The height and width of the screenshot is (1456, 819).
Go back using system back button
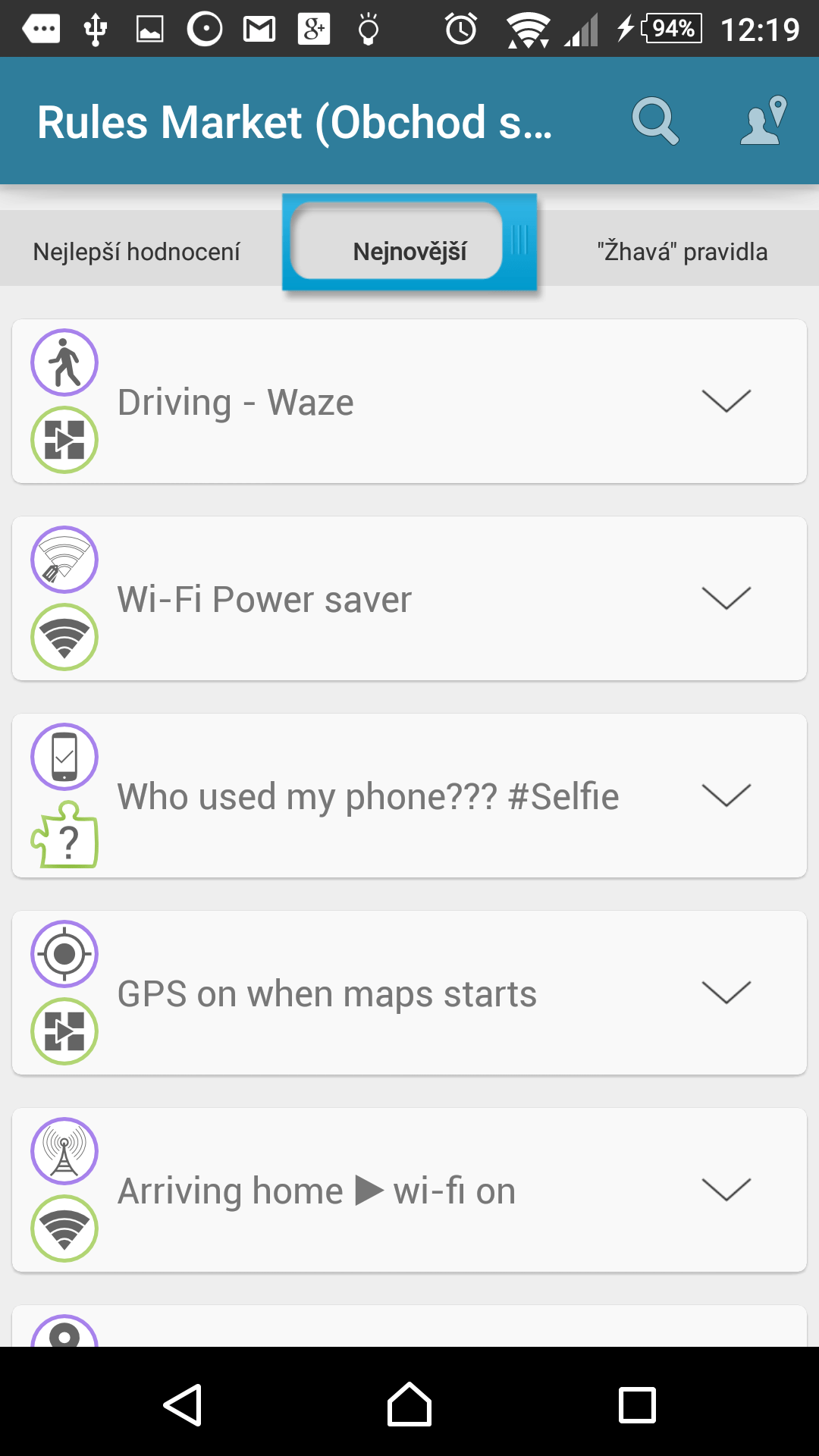(182, 1405)
